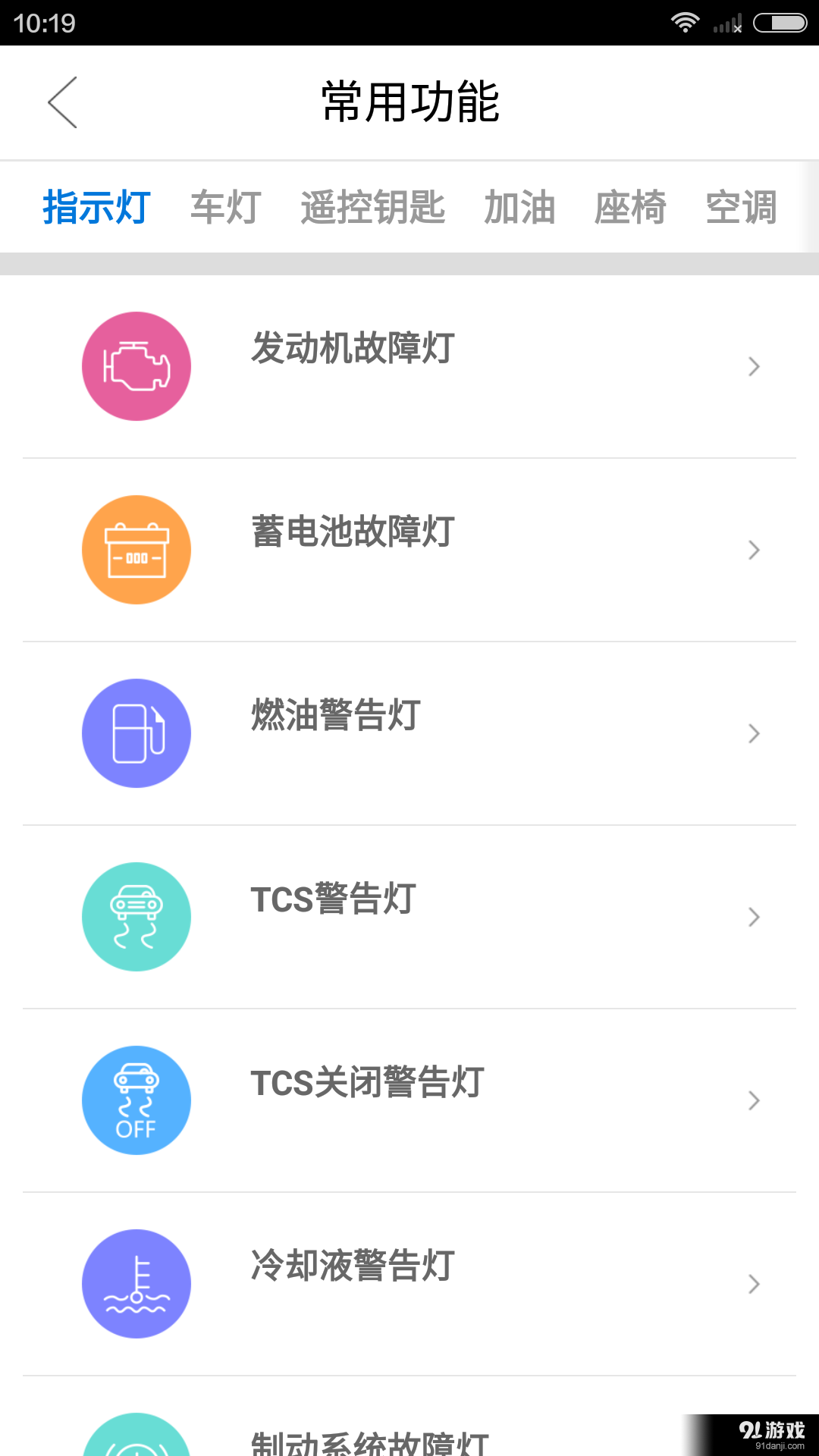
Task: View the 冷却液警告灯 entry
Action: pyautogui.click(x=409, y=1284)
